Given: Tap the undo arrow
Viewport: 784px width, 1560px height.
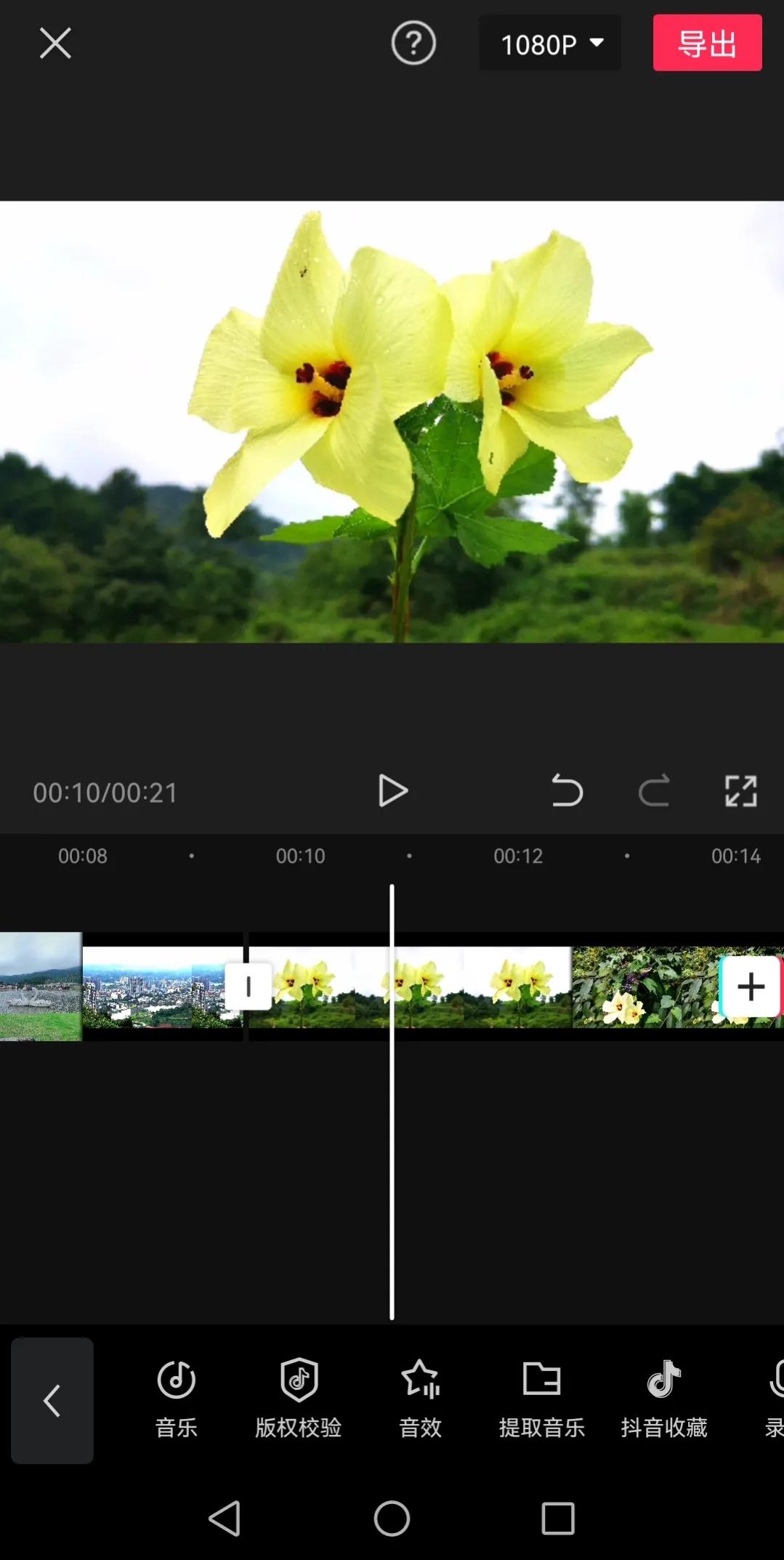Looking at the screenshot, I should (567, 792).
